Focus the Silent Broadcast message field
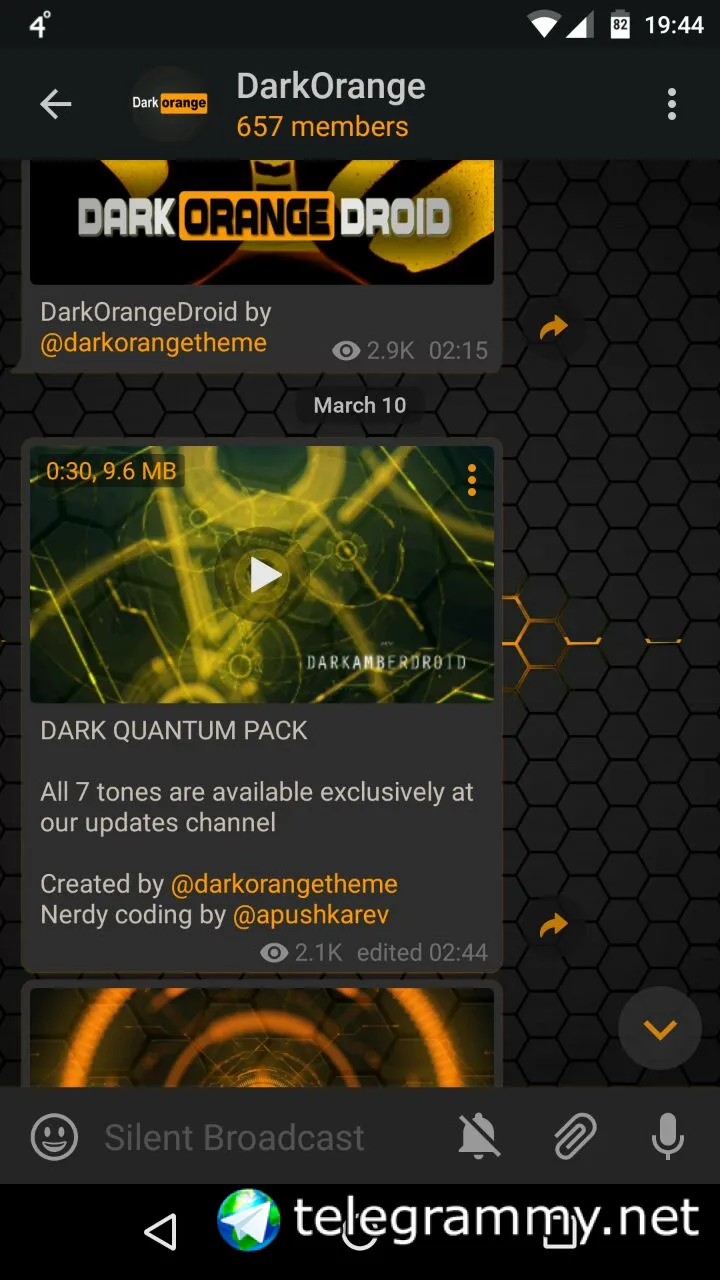This screenshot has height=1280, width=720. click(260, 1137)
